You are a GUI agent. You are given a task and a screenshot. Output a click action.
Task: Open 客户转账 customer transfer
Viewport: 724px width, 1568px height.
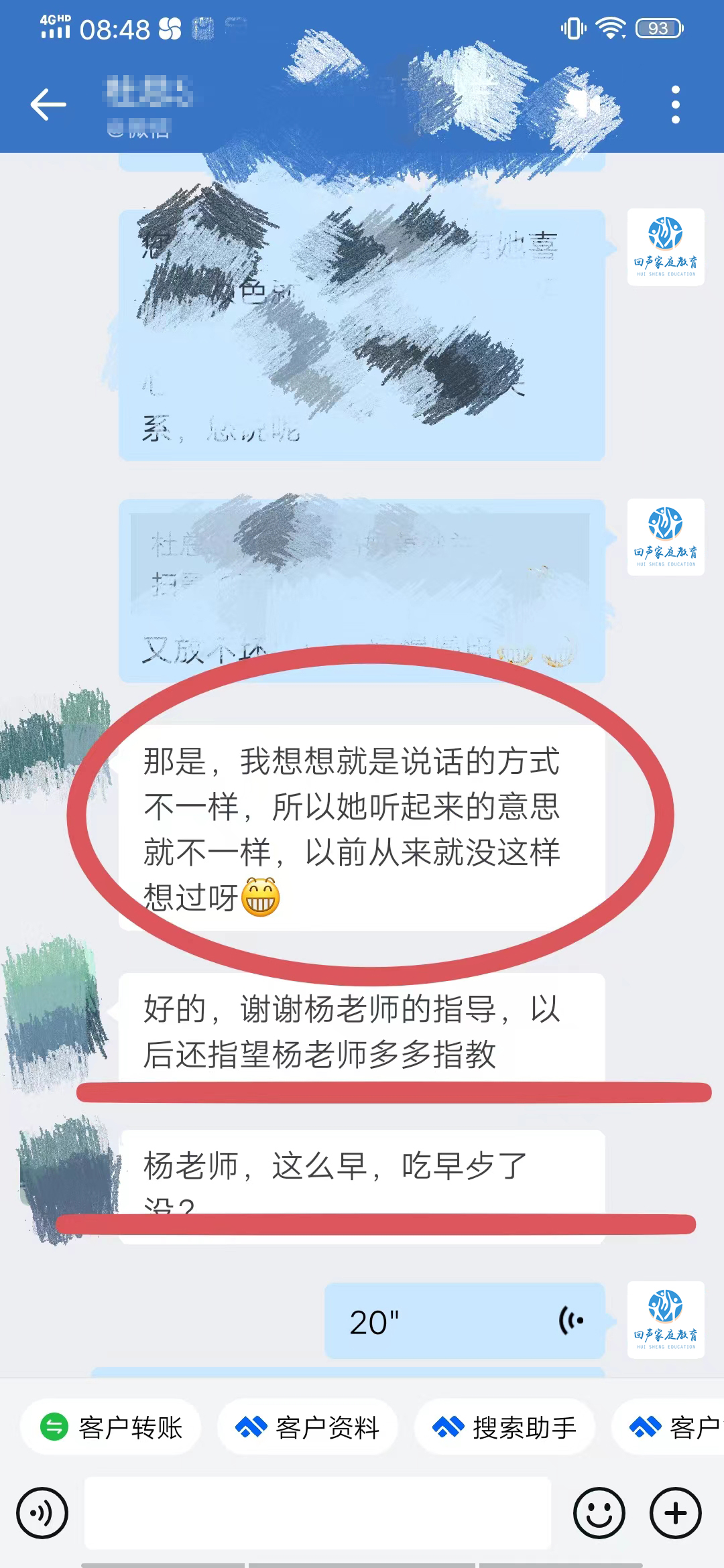(111, 1427)
